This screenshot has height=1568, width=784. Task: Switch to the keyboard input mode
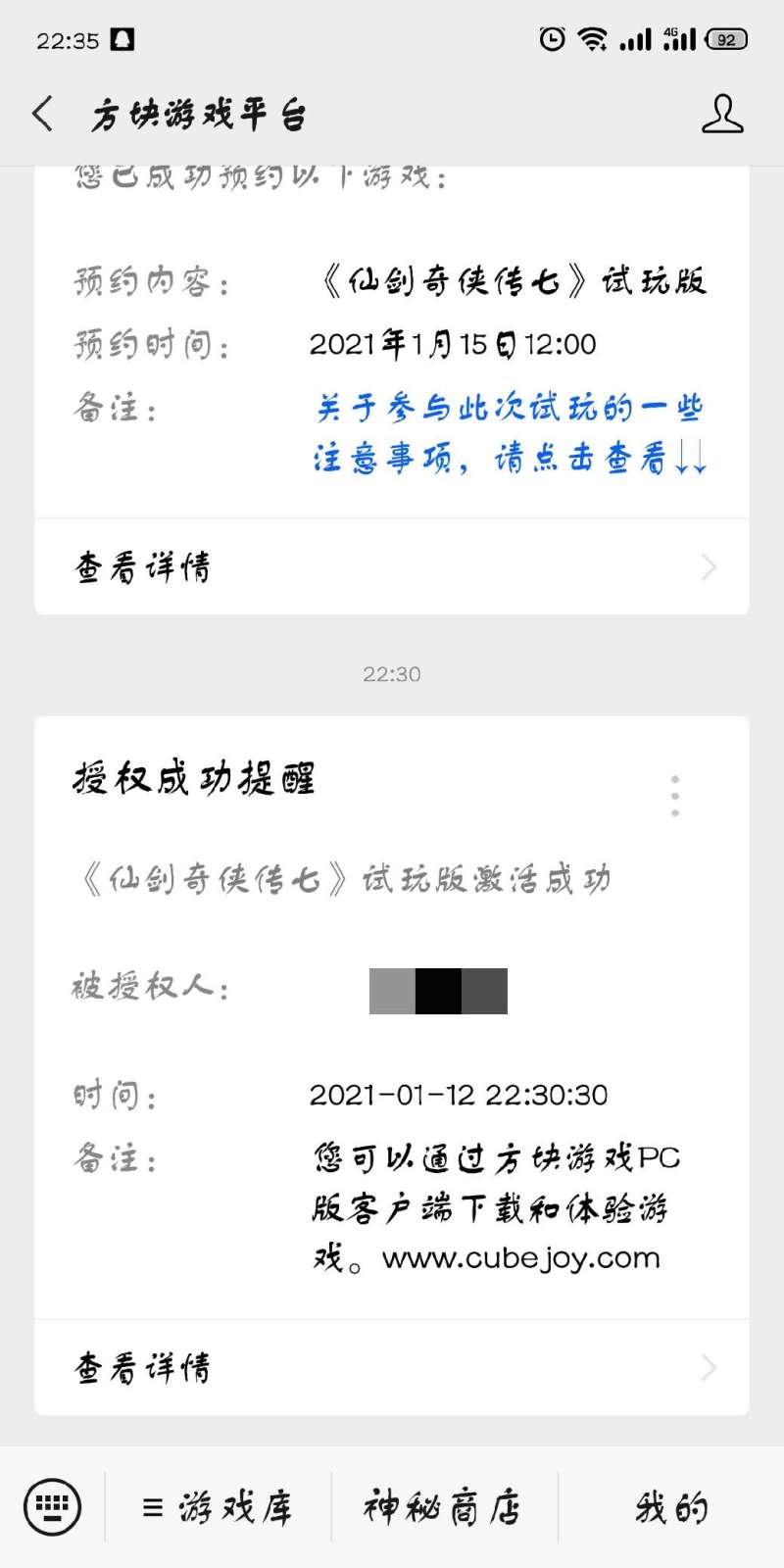tap(52, 1506)
